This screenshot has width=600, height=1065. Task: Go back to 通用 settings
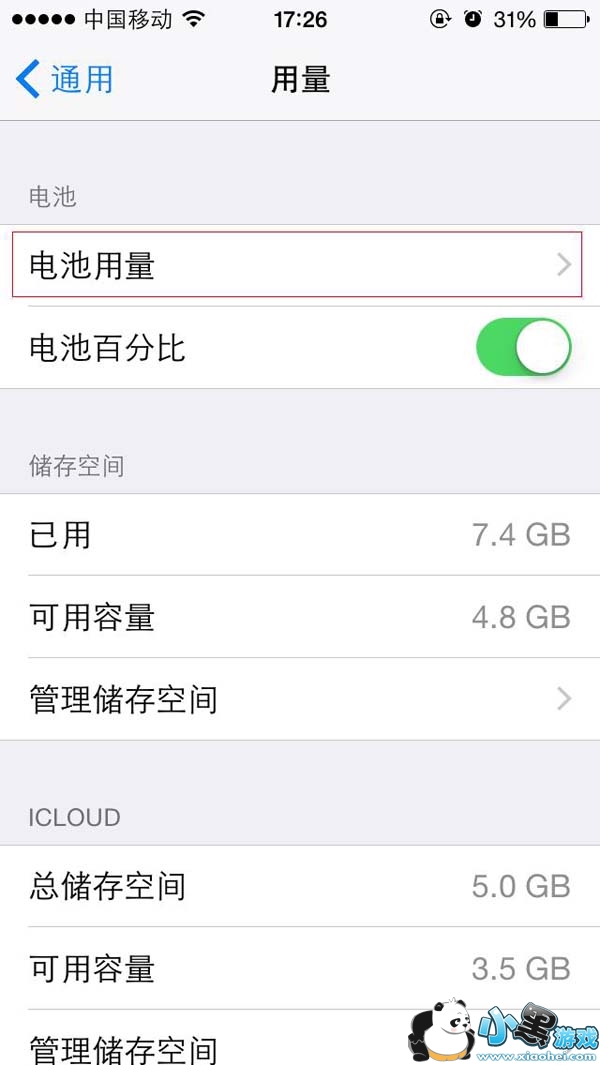pos(65,79)
